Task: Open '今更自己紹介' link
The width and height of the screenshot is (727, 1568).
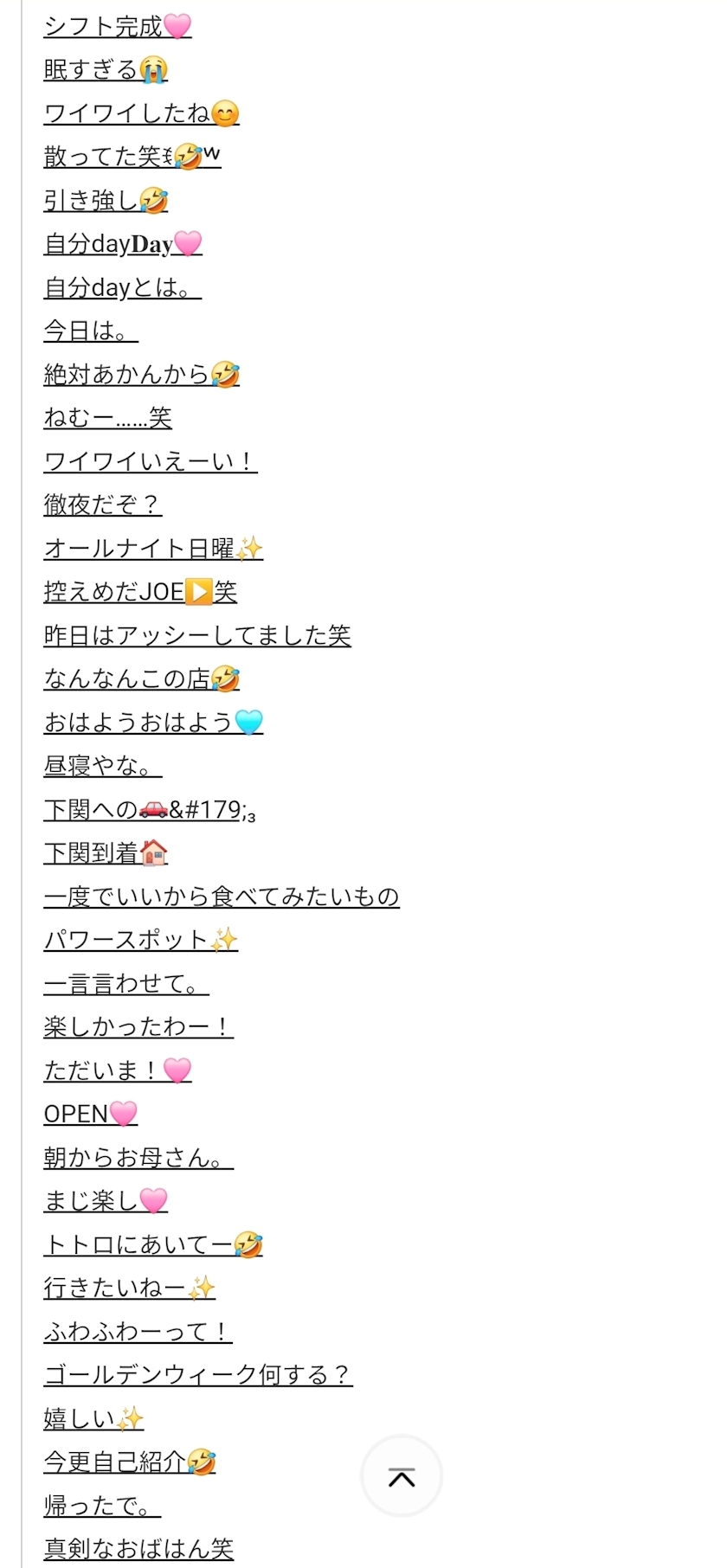Action: click(x=130, y=1462)
